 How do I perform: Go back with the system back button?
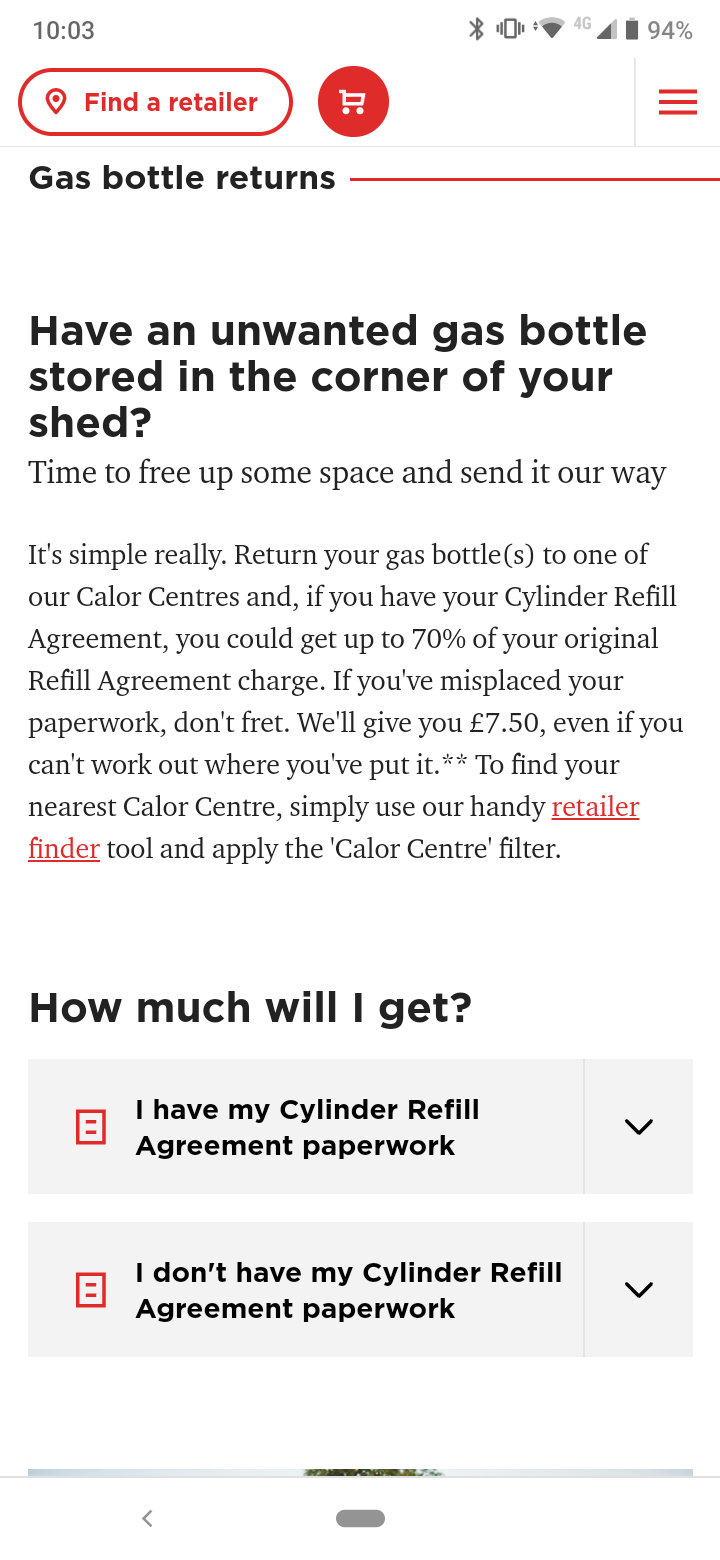[x=147, y=1519]
